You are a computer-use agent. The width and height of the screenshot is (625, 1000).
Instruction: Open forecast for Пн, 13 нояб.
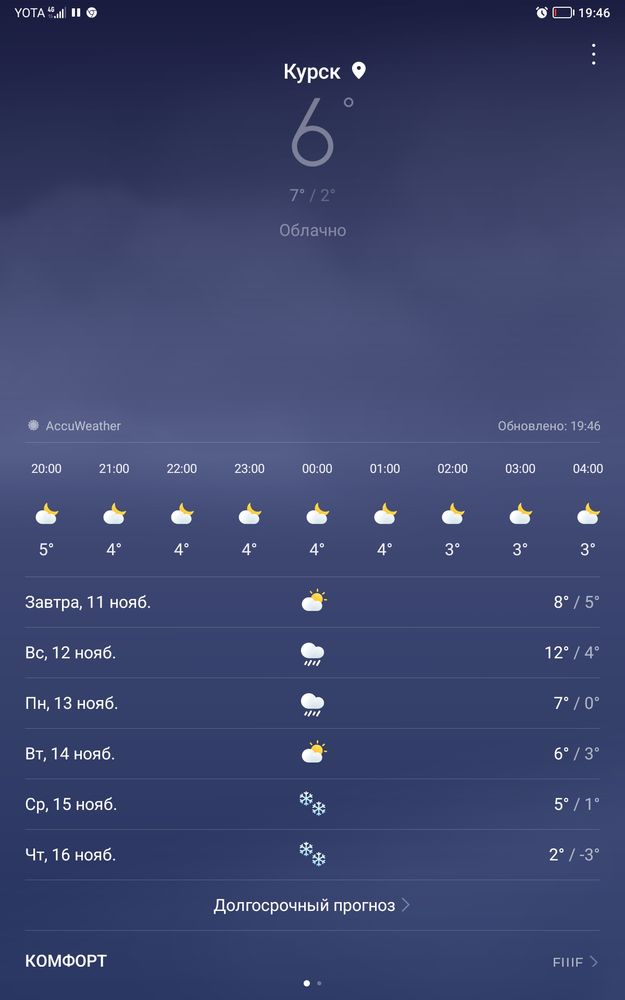coord(312,704)
